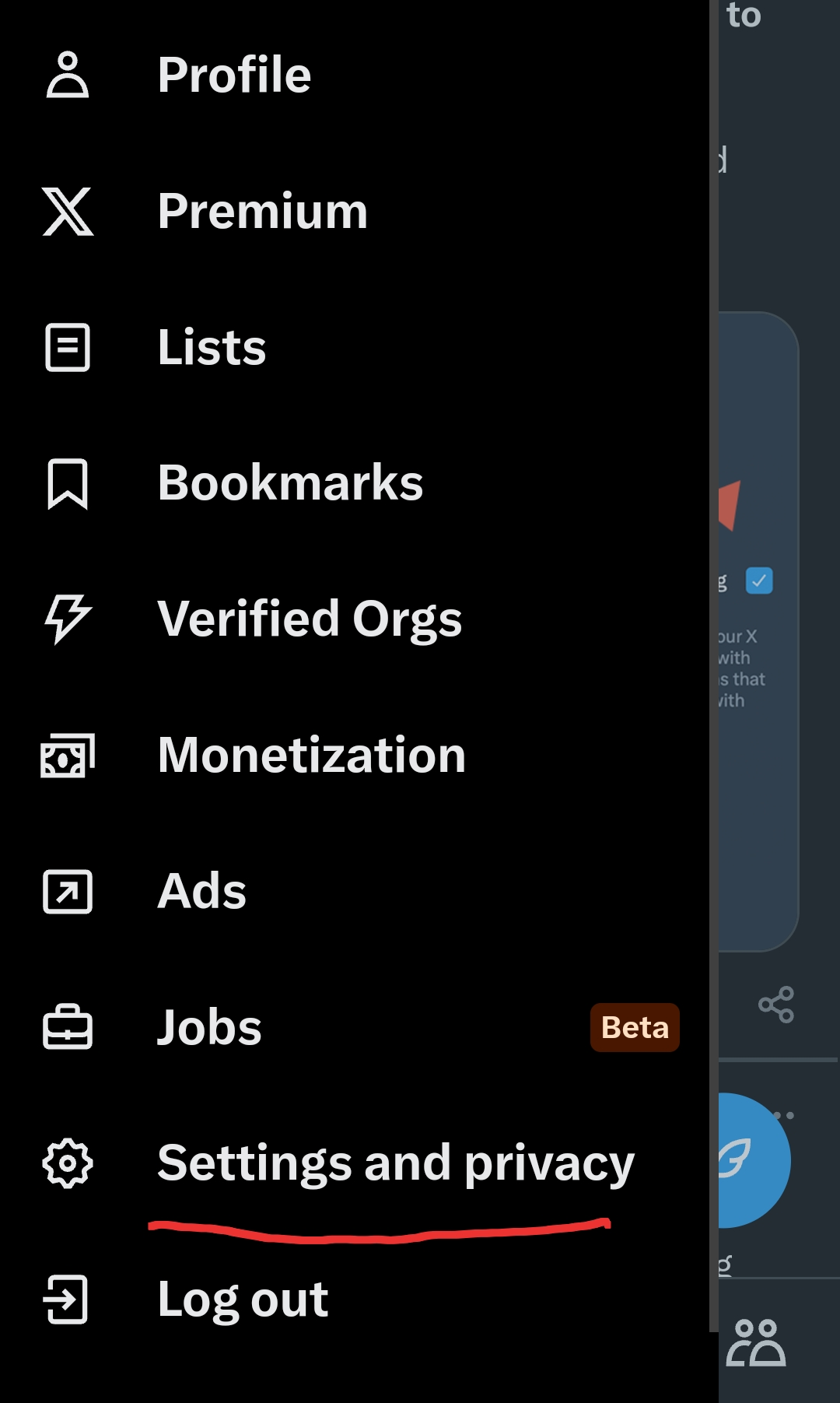Select the Ads menu item

[201, 892]
